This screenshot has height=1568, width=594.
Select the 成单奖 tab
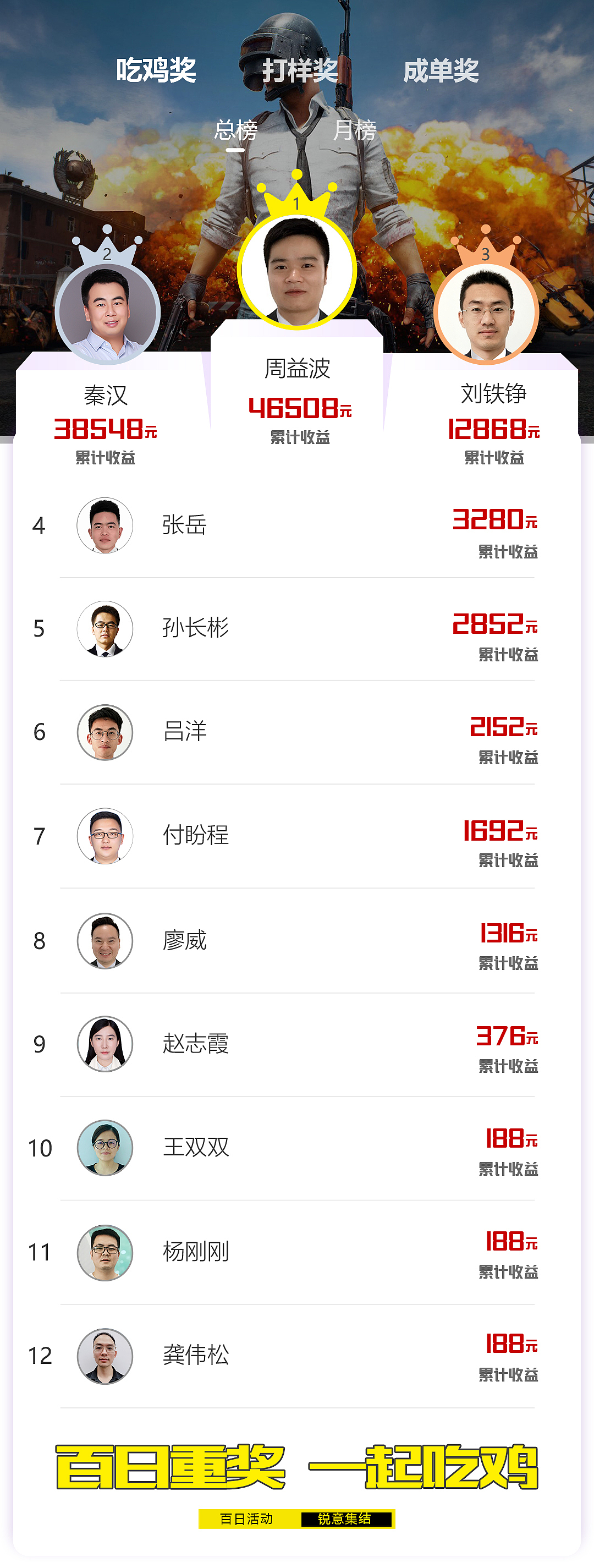click(441, 71)
